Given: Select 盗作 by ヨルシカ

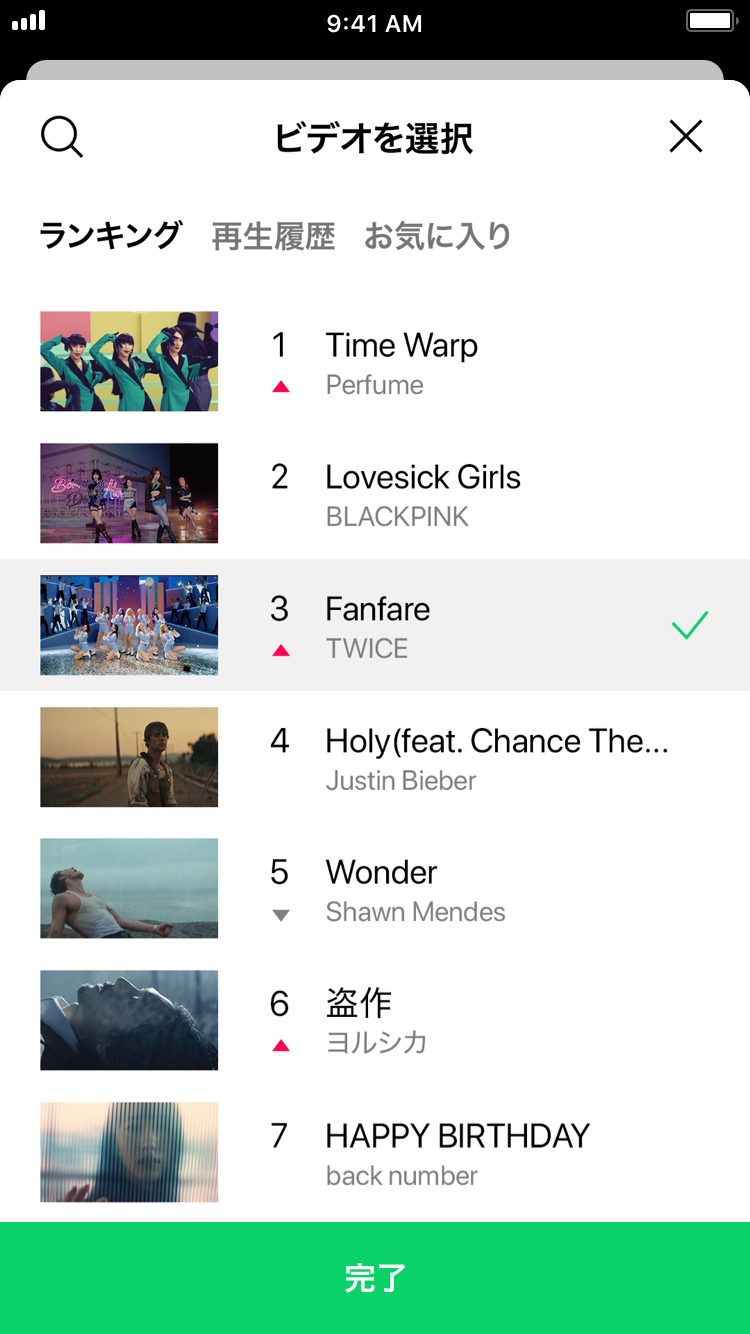Looking at the screenshot, I should click(375, 1020).
